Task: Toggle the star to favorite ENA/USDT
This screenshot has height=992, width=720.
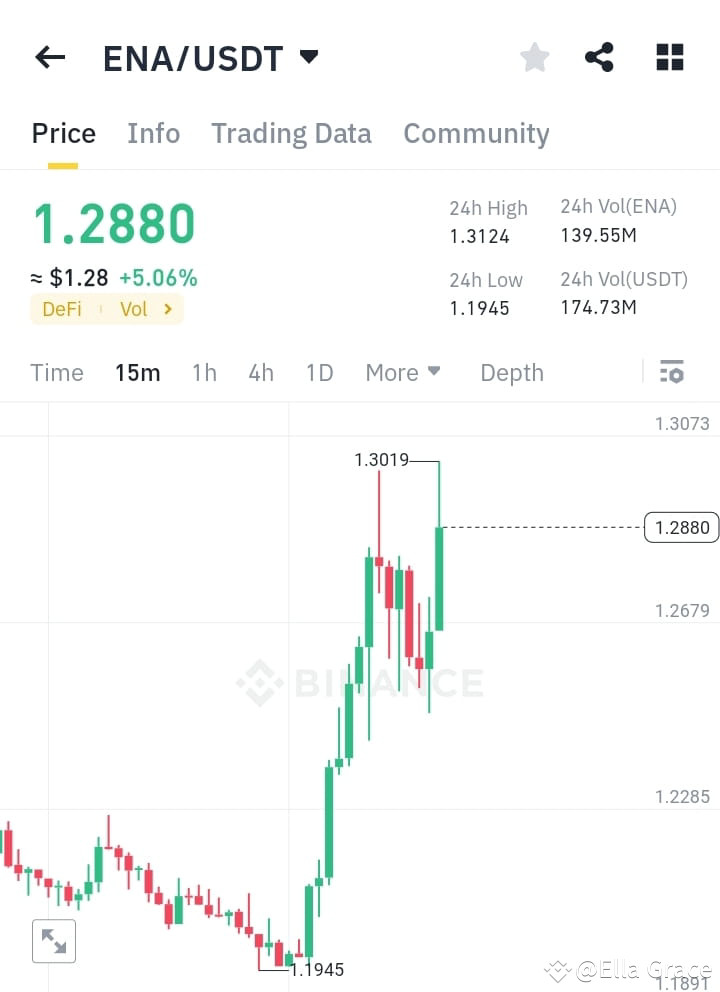Action: [534, 57]
